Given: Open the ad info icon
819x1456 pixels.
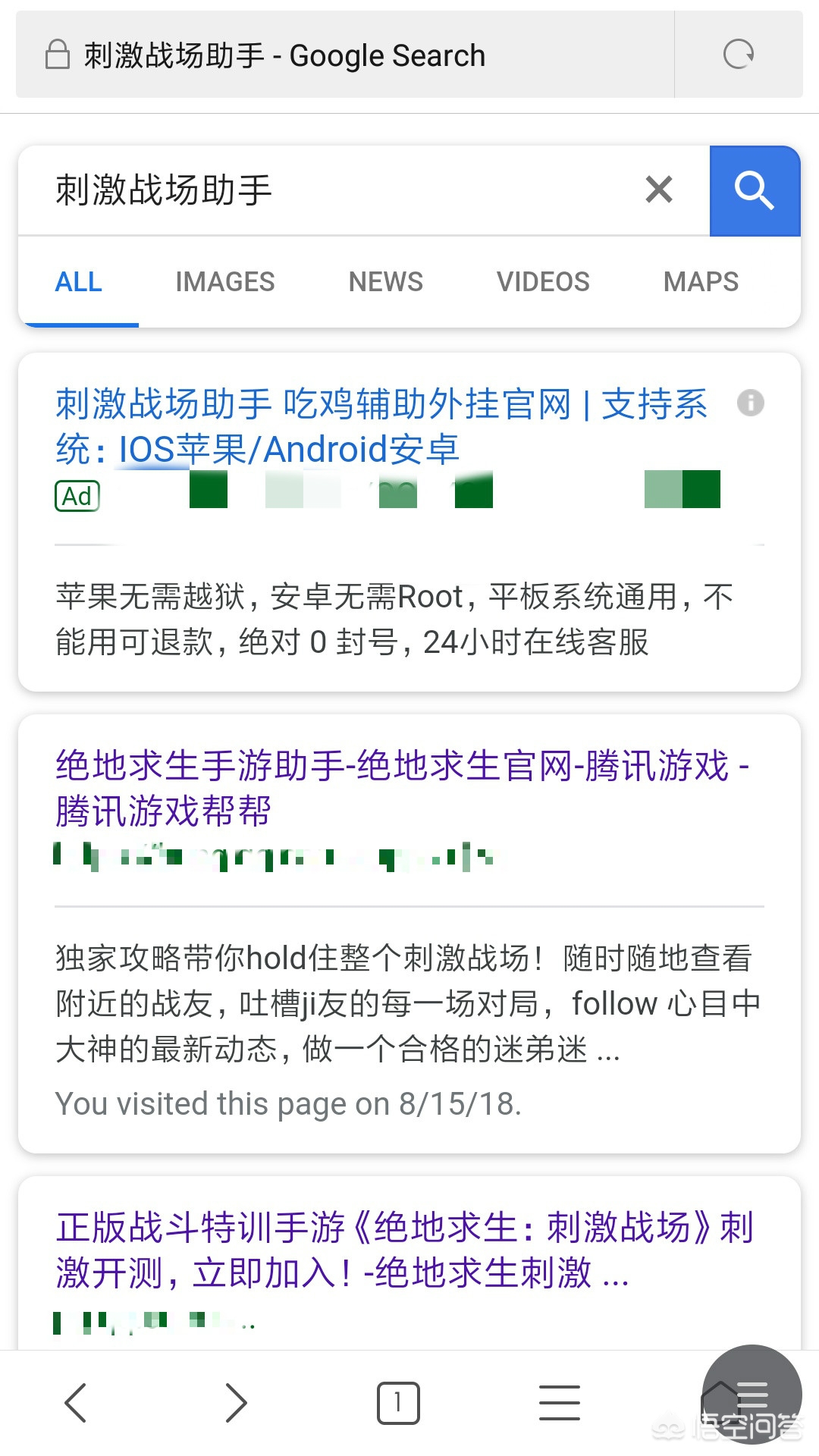Looking at the screenshot, I should [750, 403].
